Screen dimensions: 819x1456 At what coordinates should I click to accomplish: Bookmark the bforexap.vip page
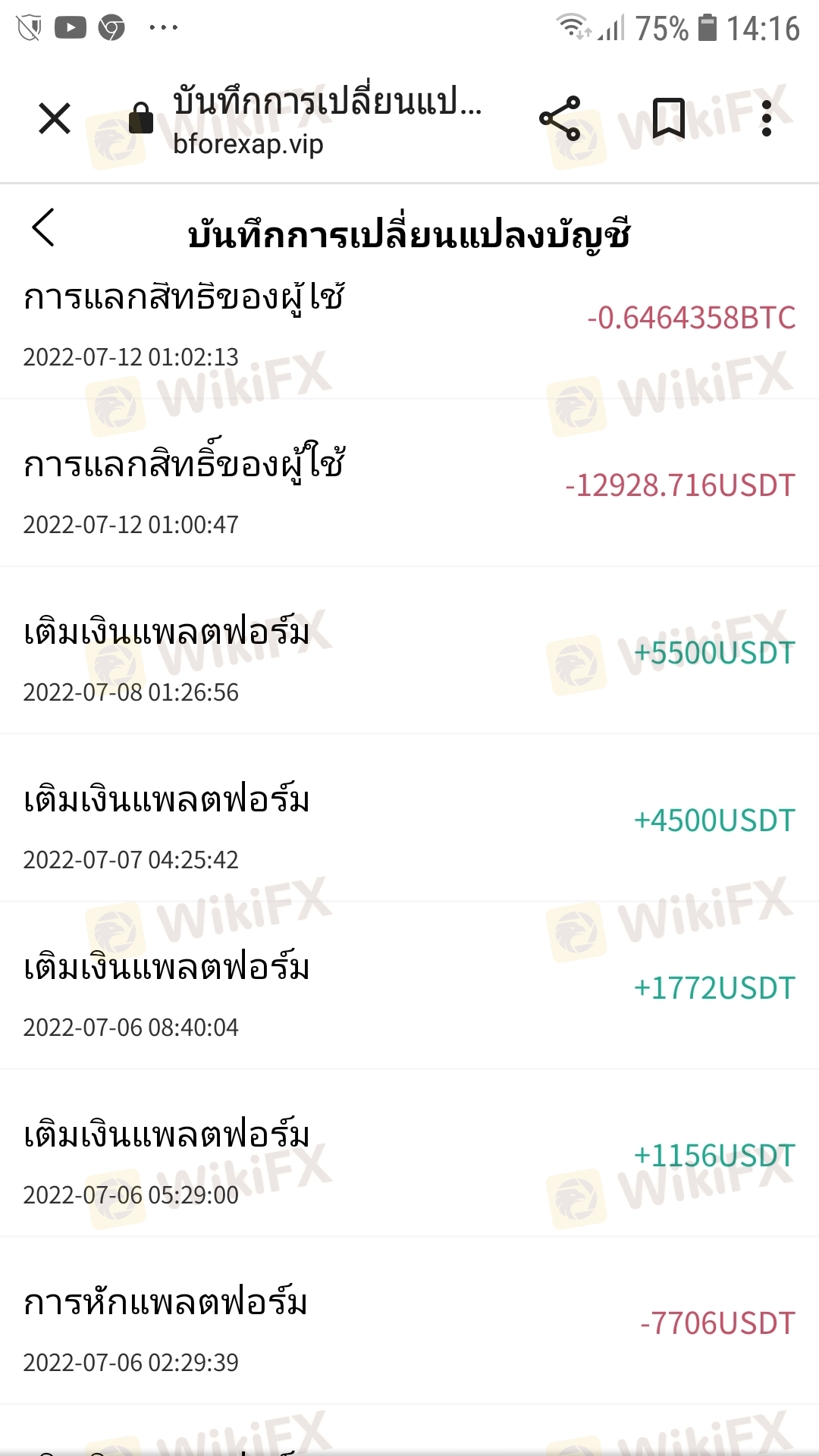[669, 118]
